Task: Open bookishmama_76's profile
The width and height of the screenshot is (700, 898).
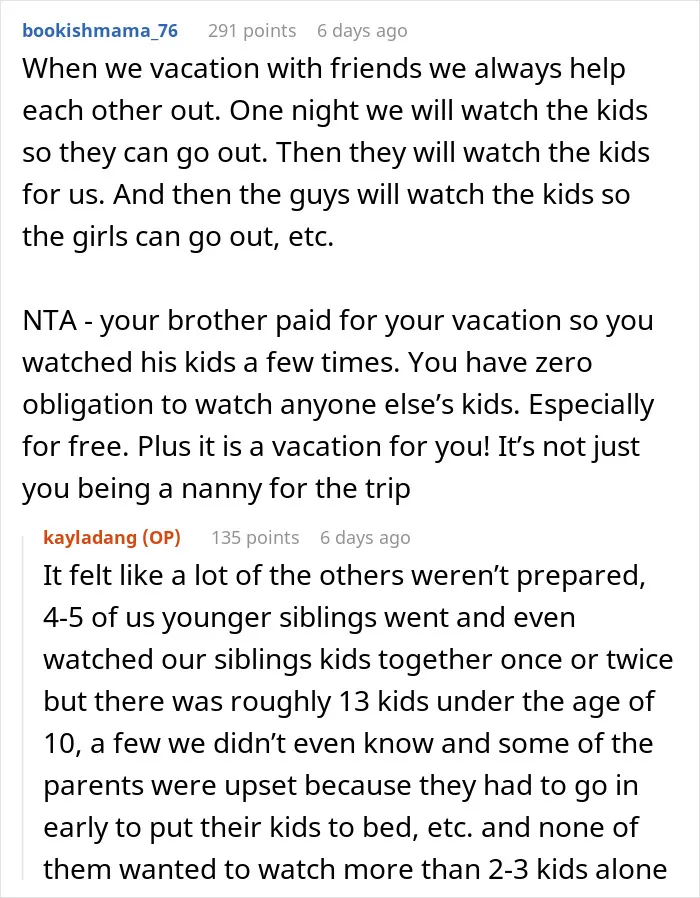Action: coord(100,30)
